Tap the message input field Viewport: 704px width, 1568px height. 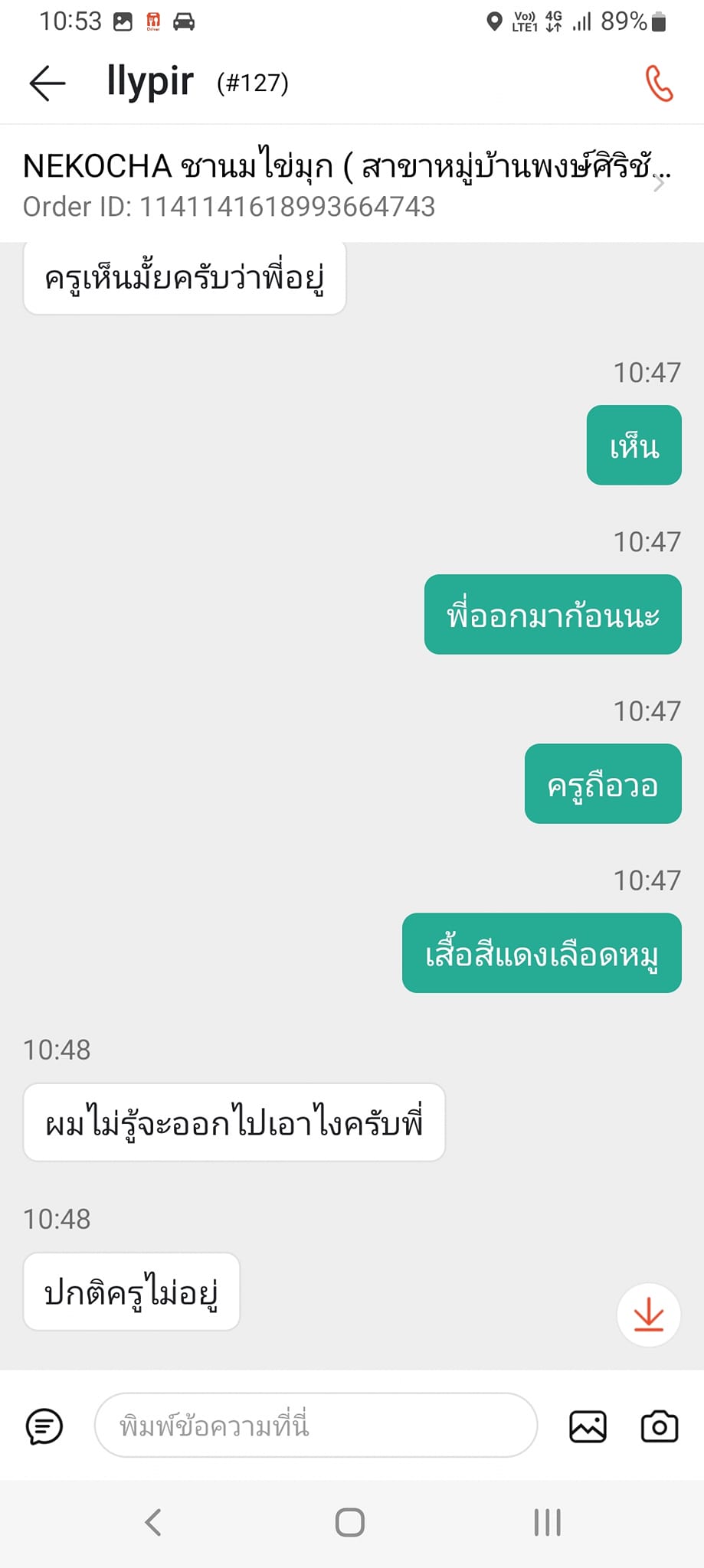[x=316, y=1426]
